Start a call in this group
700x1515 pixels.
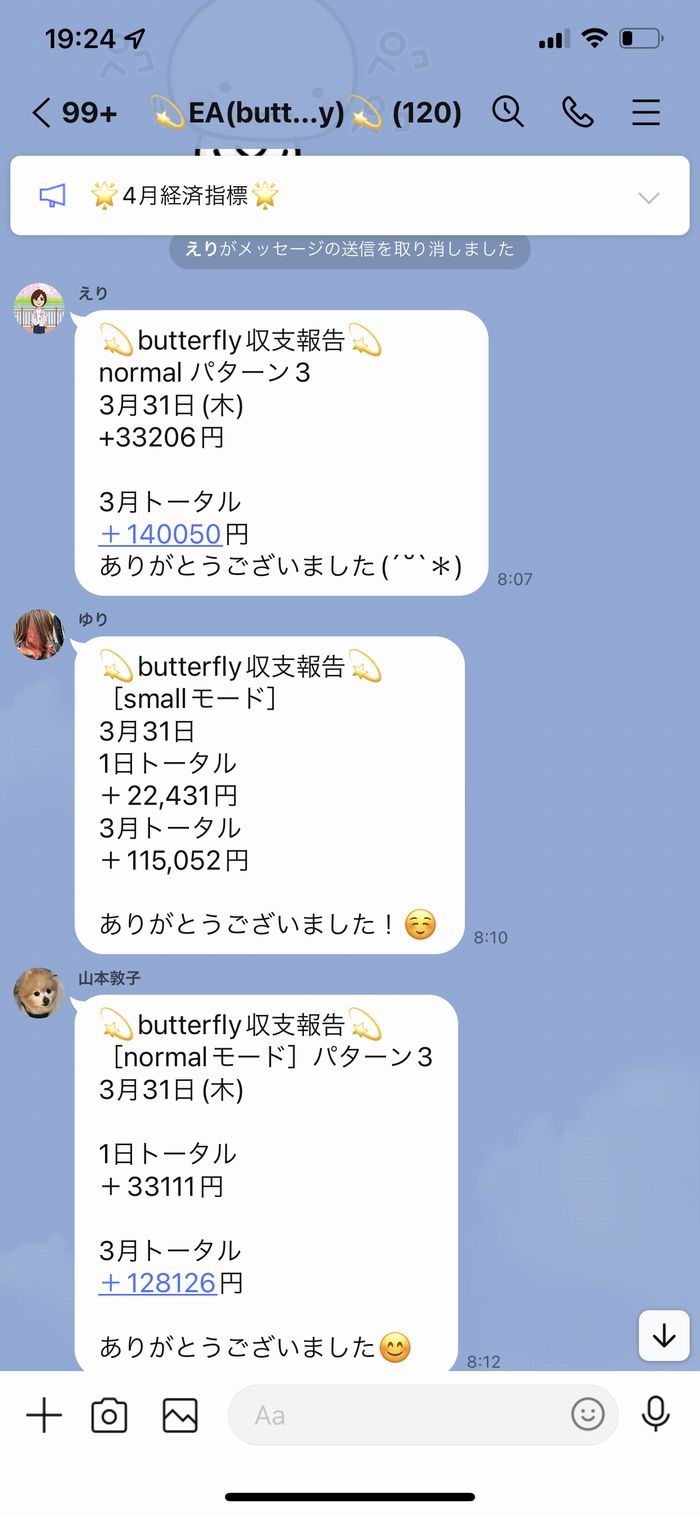578,112
